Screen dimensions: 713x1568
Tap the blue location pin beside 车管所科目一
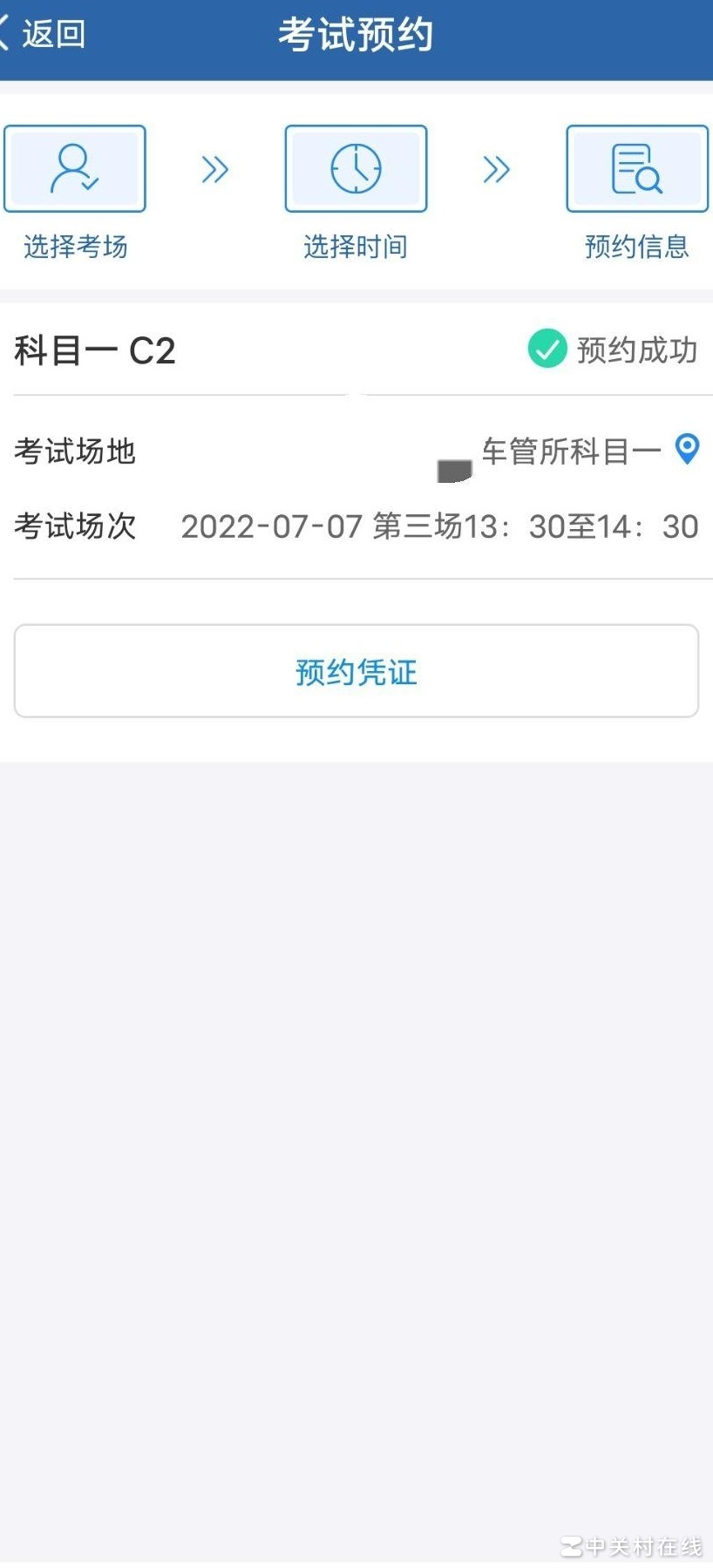tap(688, 450)
